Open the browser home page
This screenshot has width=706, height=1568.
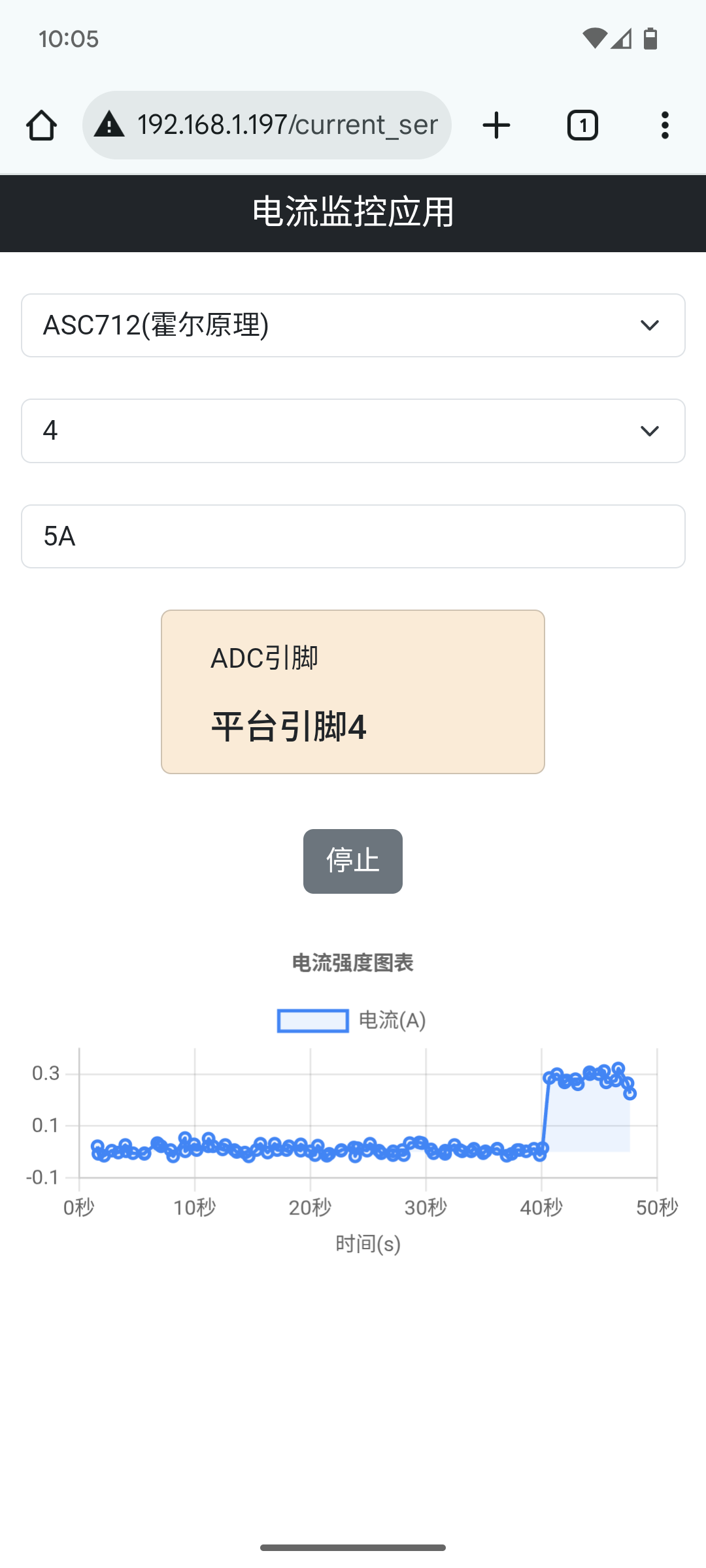pyautogui.click(x=41, y=125)
